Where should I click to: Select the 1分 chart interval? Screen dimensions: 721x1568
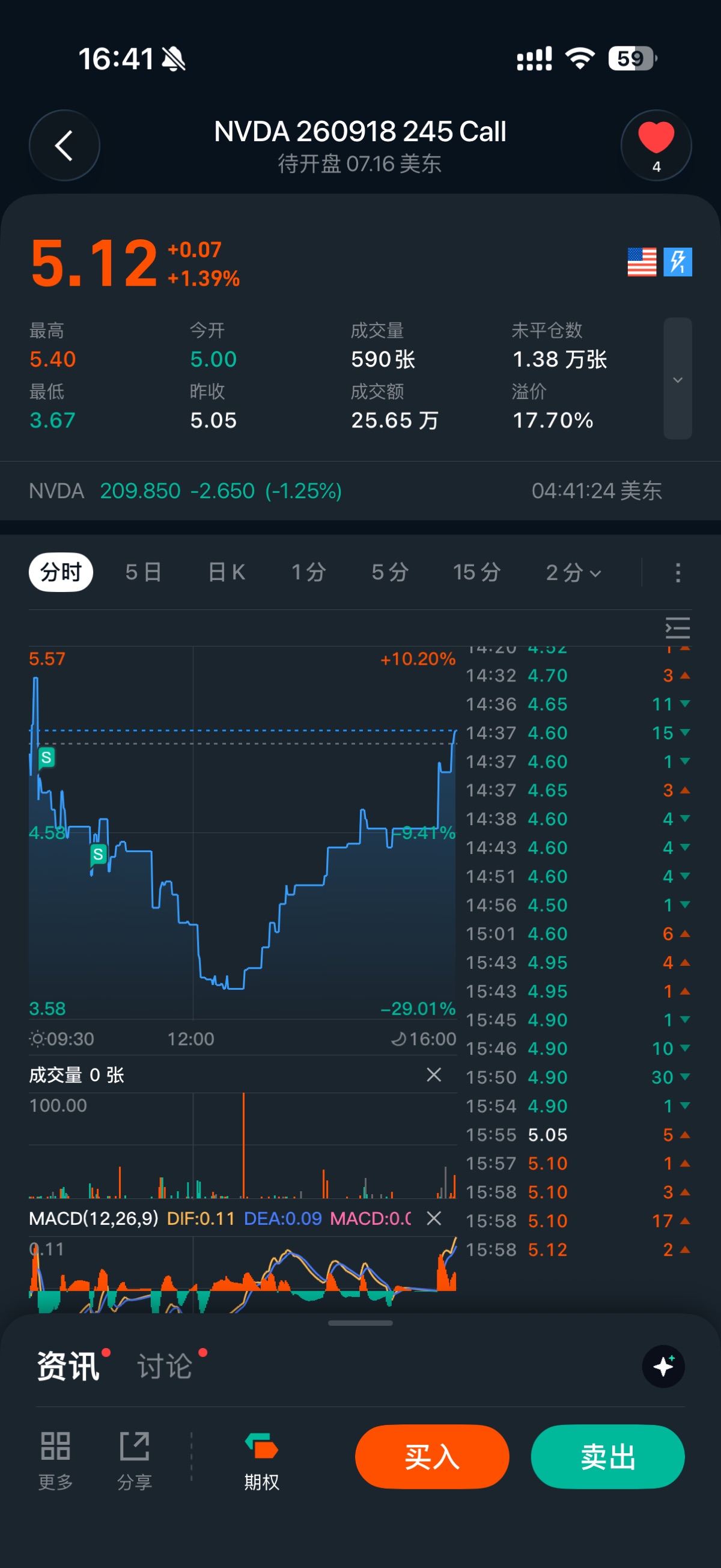coord(308,572)
